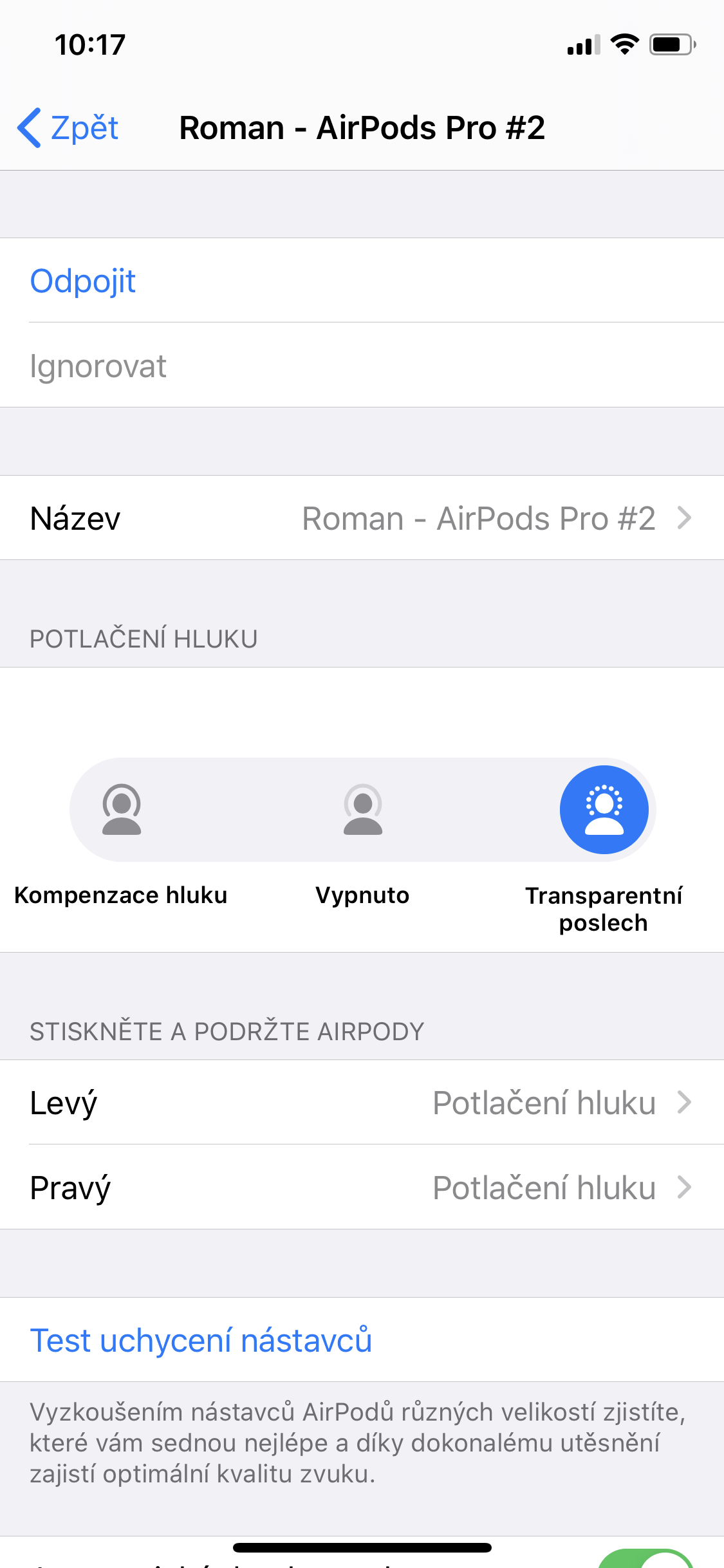Screen dimensions: 724x1568
Task: Start Test uchycení nástavců
Action: [x=201, y=1340]
